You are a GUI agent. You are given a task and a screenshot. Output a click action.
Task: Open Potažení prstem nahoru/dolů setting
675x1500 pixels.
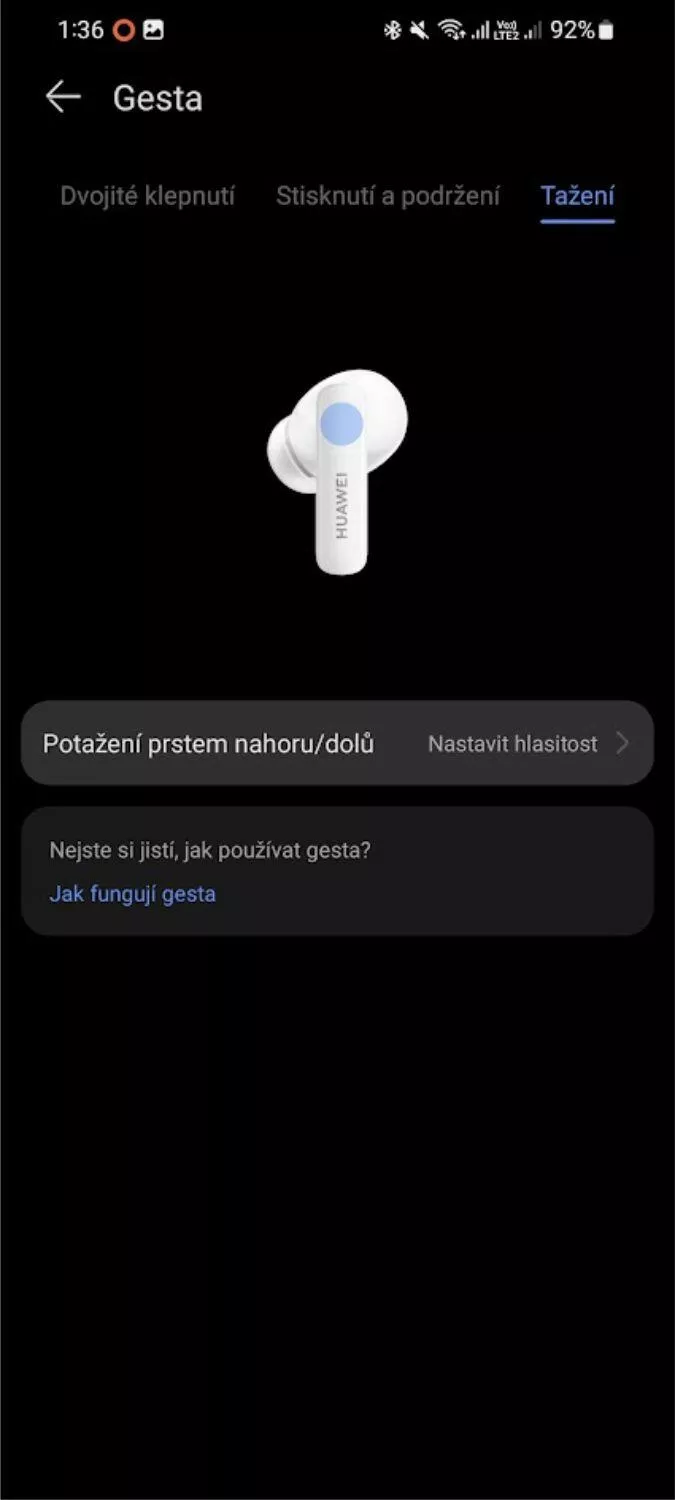pyautogui.click(x=337, y=743)
